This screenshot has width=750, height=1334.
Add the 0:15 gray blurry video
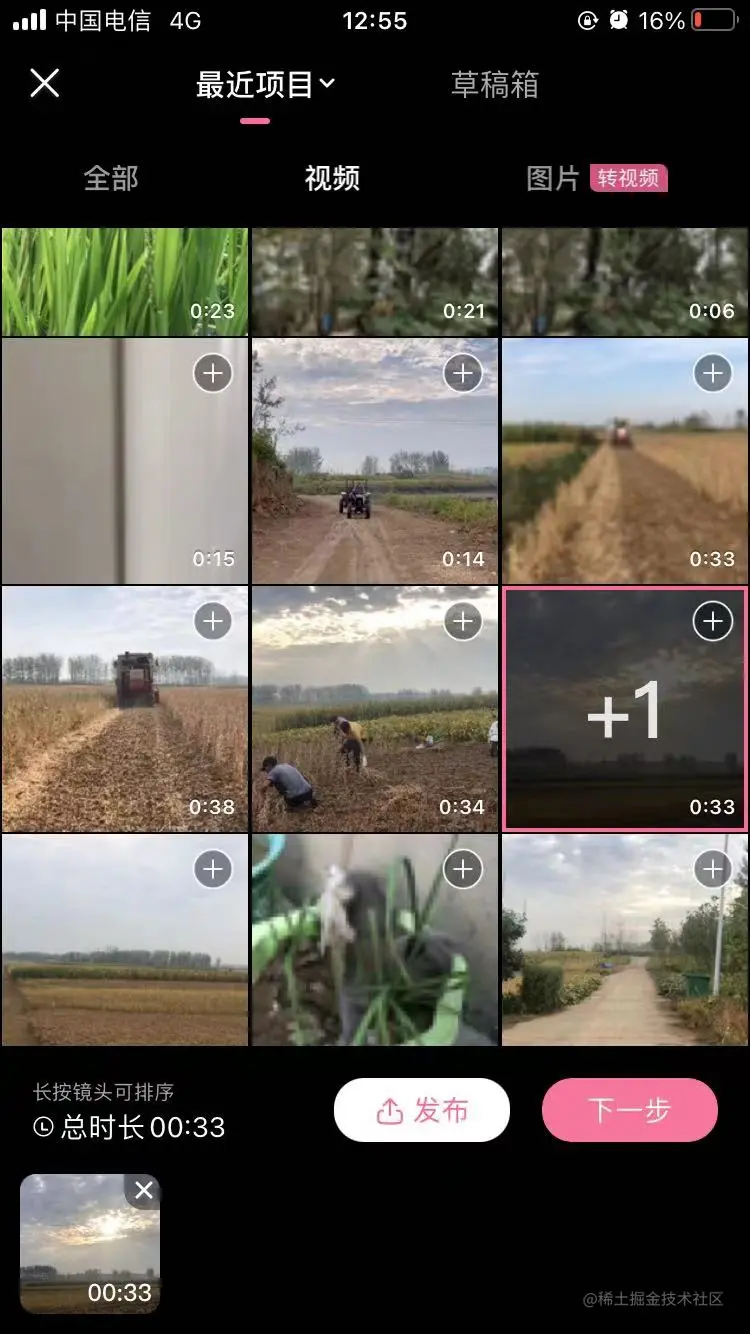(x=212, y=374)
